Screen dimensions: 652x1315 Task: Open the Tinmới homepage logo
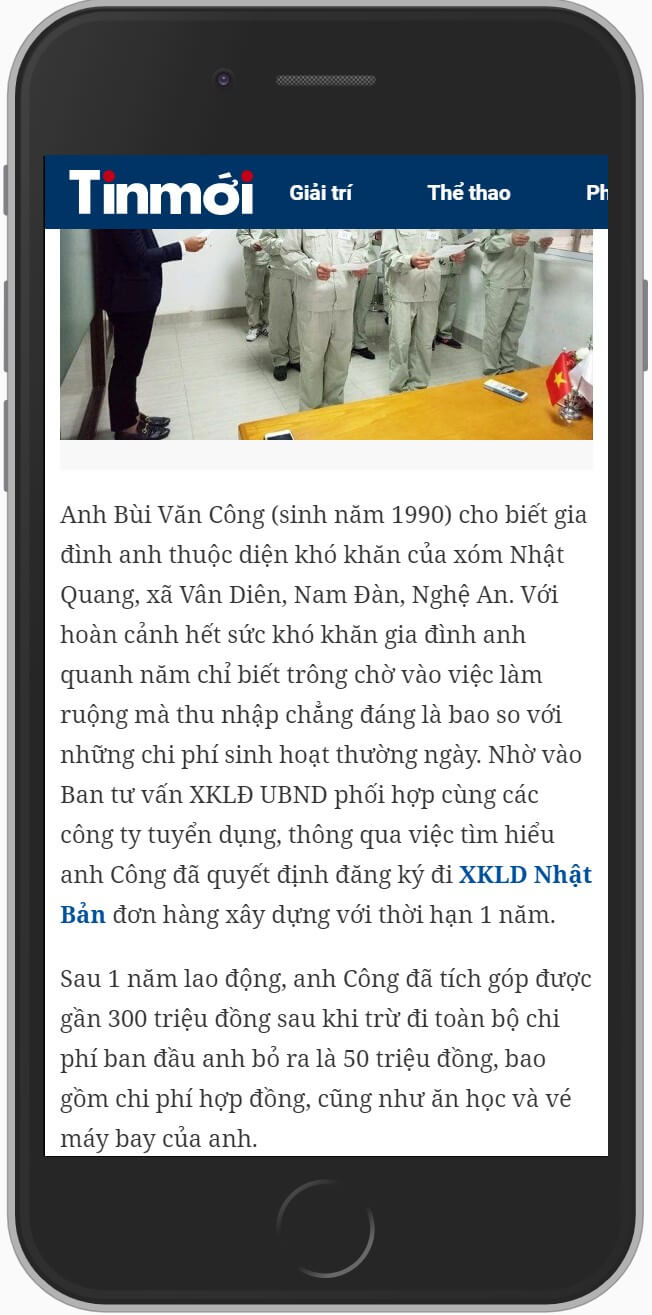pos(161,192)
